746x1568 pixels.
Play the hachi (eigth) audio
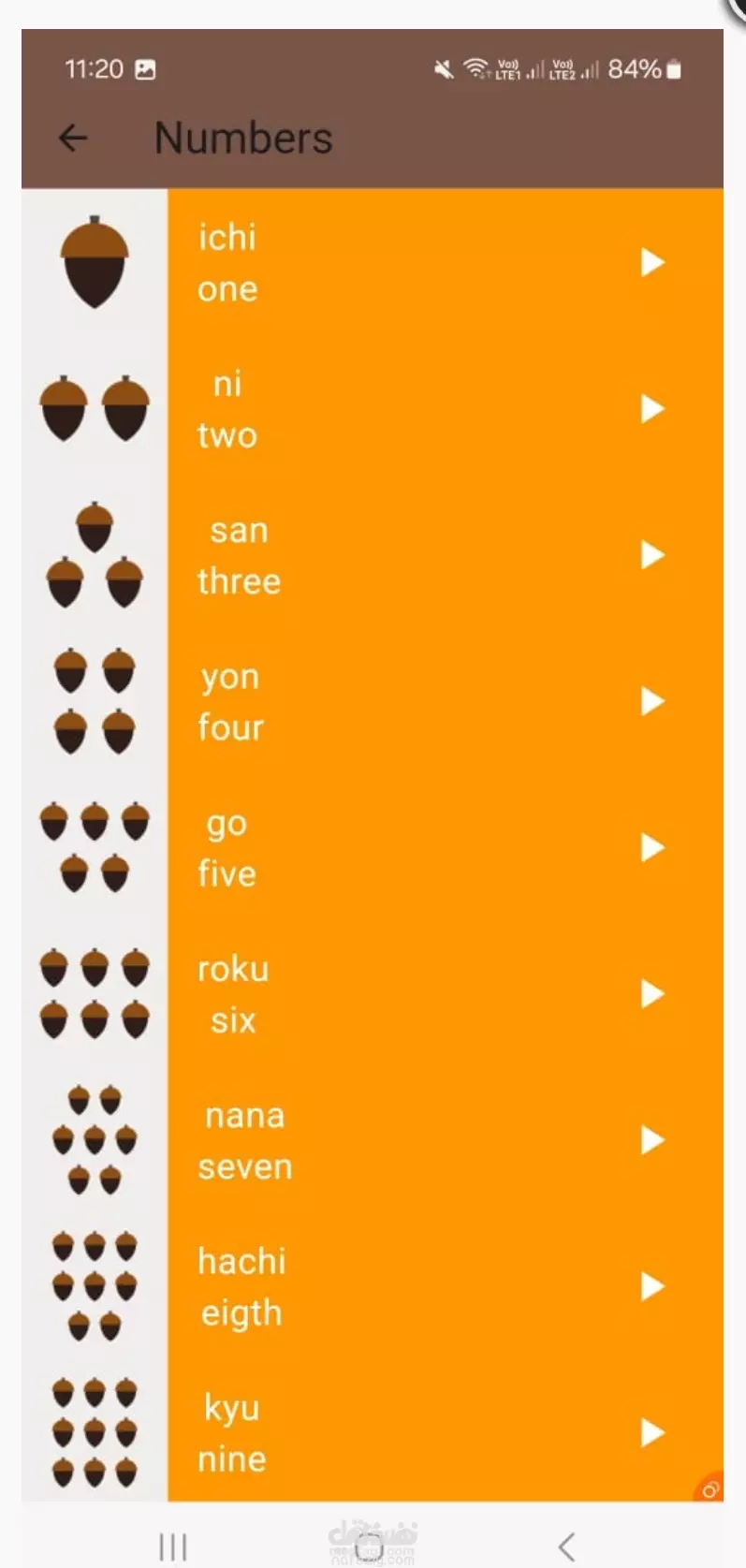(652, 1286)
